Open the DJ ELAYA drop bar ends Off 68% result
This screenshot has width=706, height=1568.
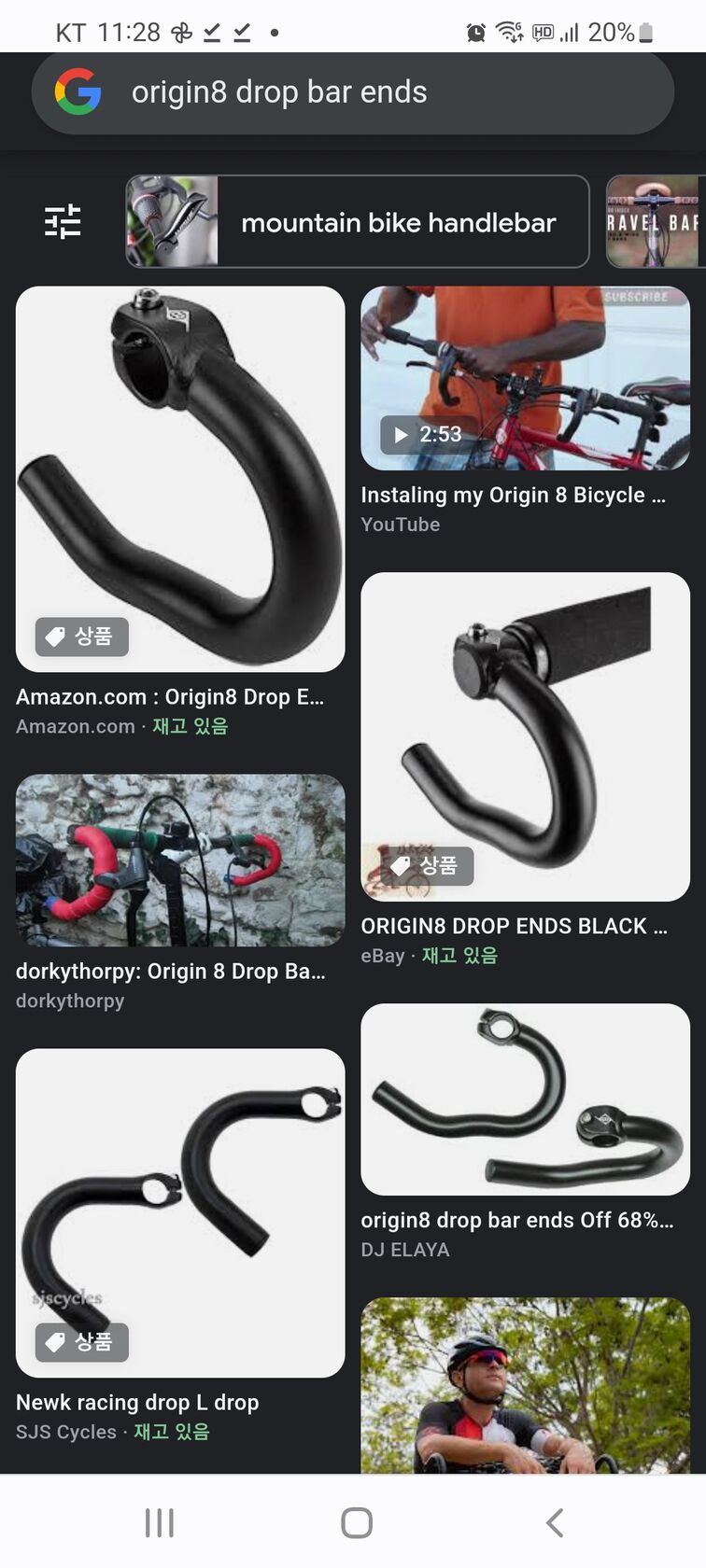525,1099
